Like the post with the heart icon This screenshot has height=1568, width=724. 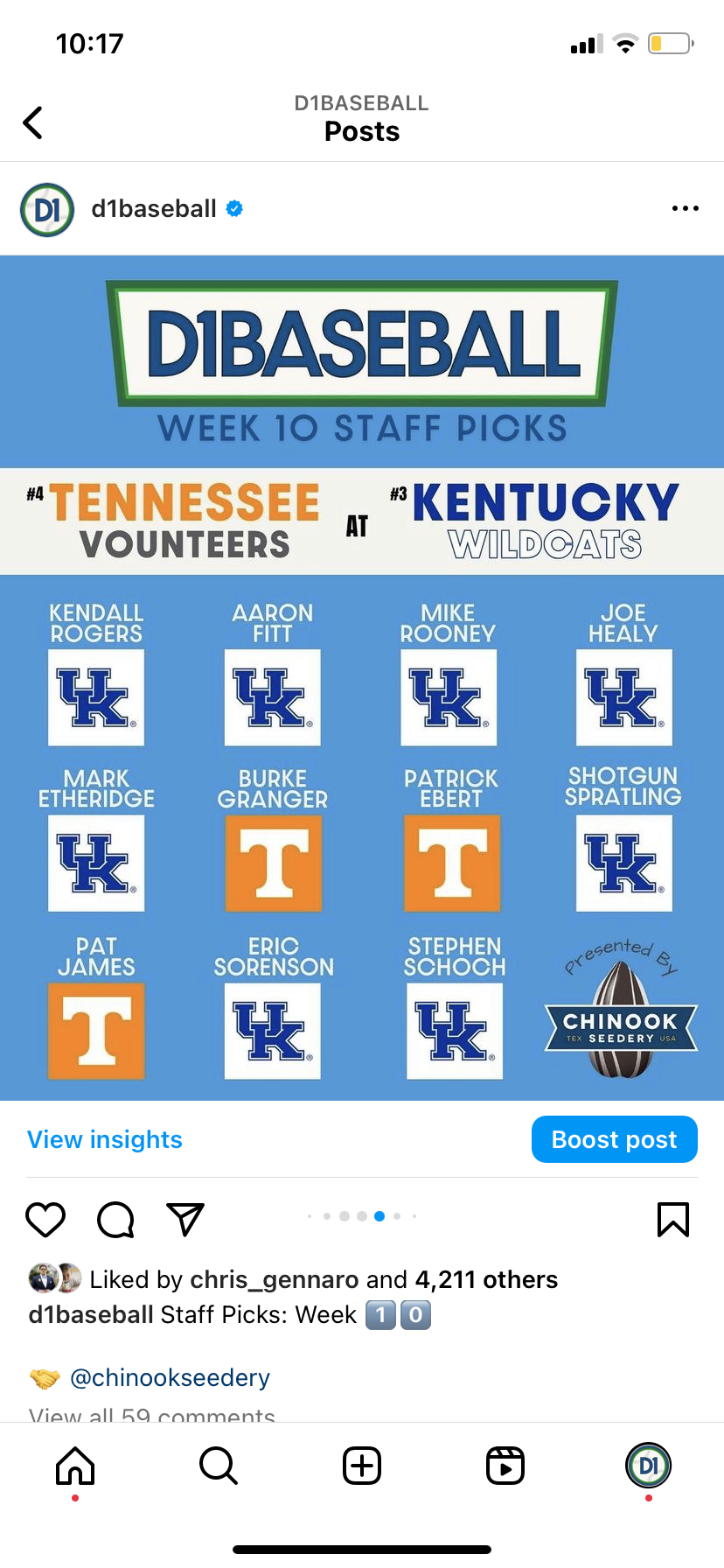pyautogui.click(x=45, y=1219)
